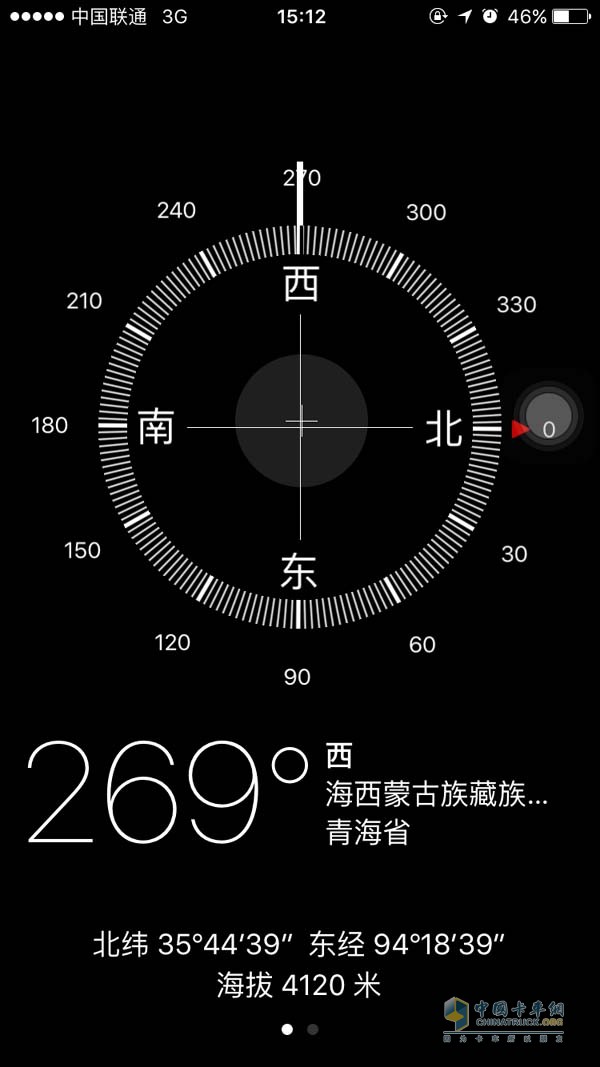Switch to the second page via page dots
Viewport: 600px width, 1067px height.
coord(313,1029)
